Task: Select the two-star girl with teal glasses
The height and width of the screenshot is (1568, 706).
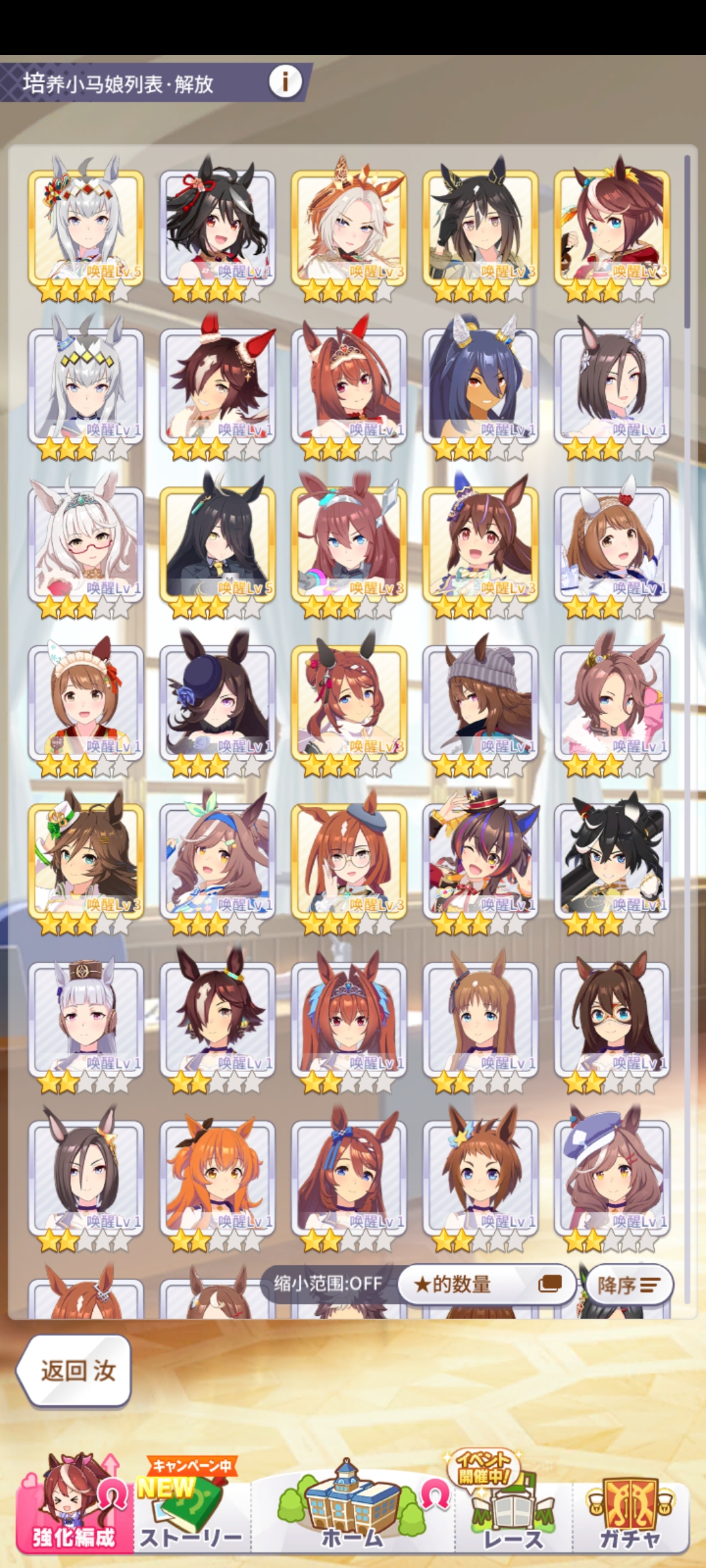Action: pos(612,1019)
